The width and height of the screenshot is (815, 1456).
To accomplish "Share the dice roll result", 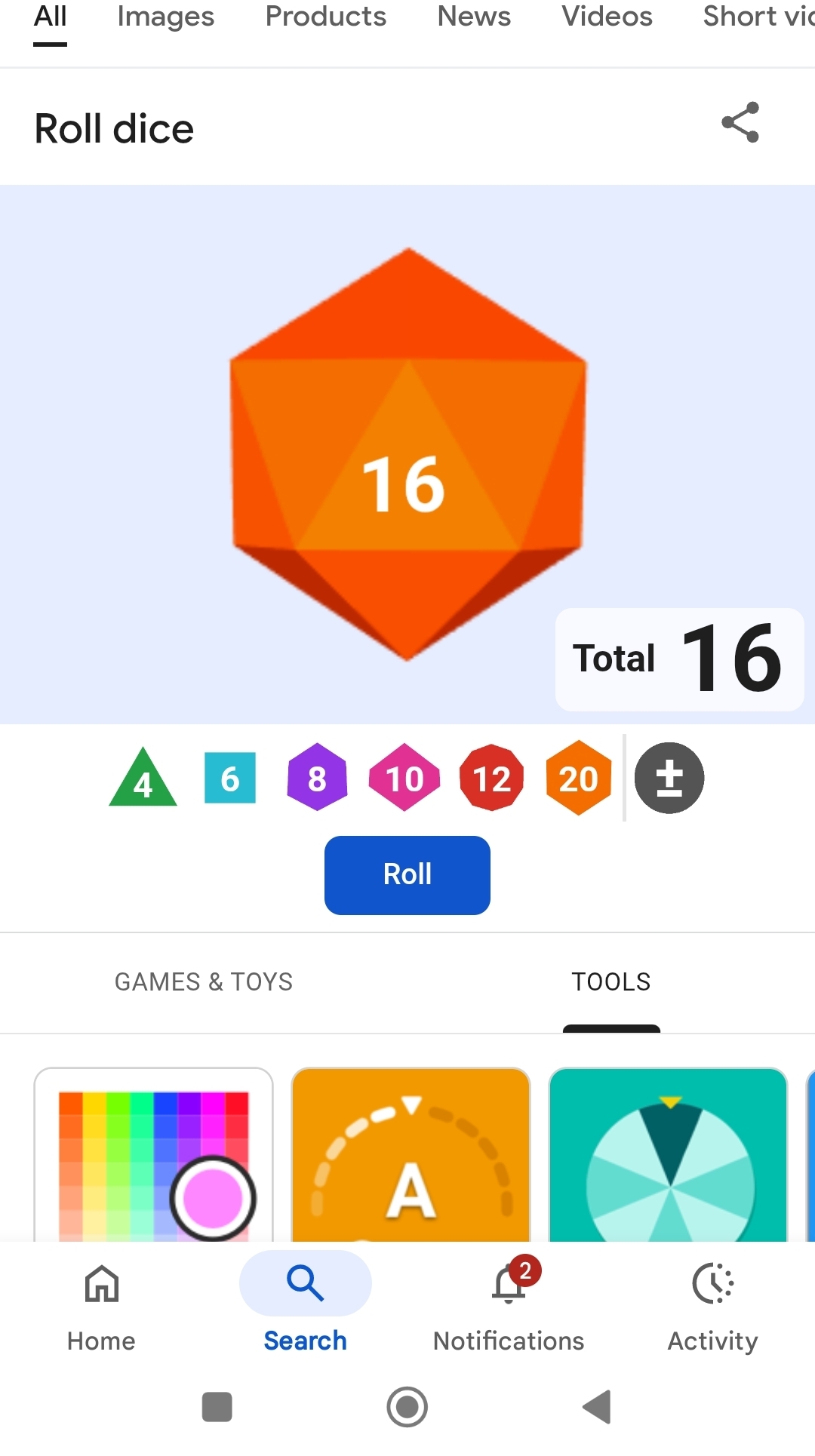I will tap(740, 122).
